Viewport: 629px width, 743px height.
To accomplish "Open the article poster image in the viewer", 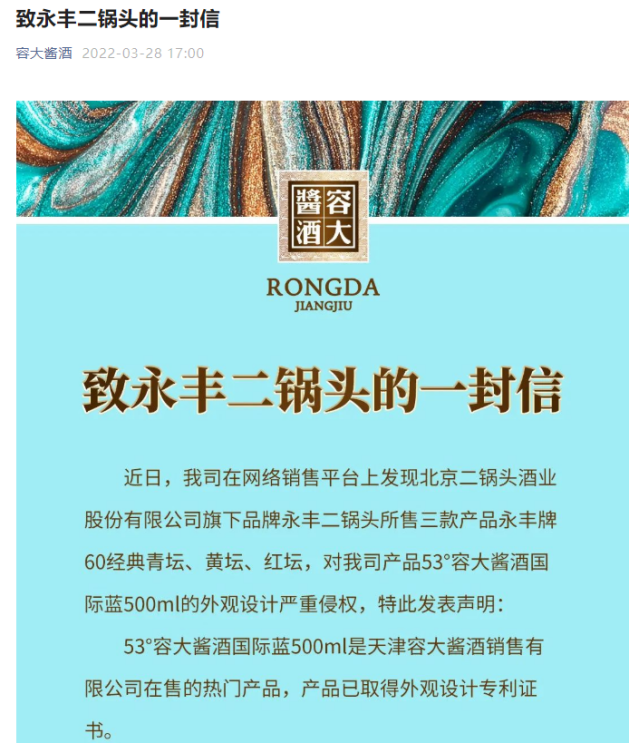I will pos(322,420).
